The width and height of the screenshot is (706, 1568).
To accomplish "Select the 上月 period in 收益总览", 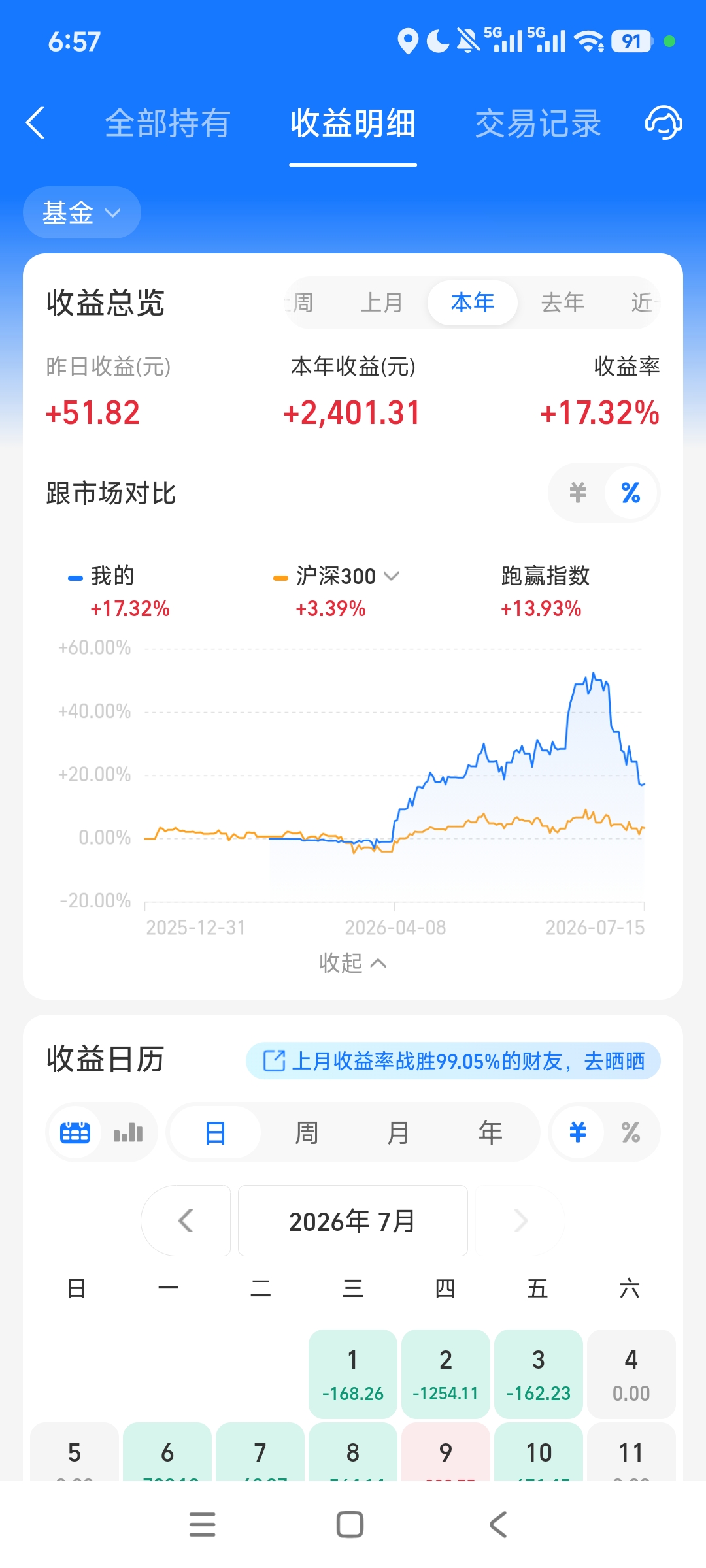I will (382, 302).
